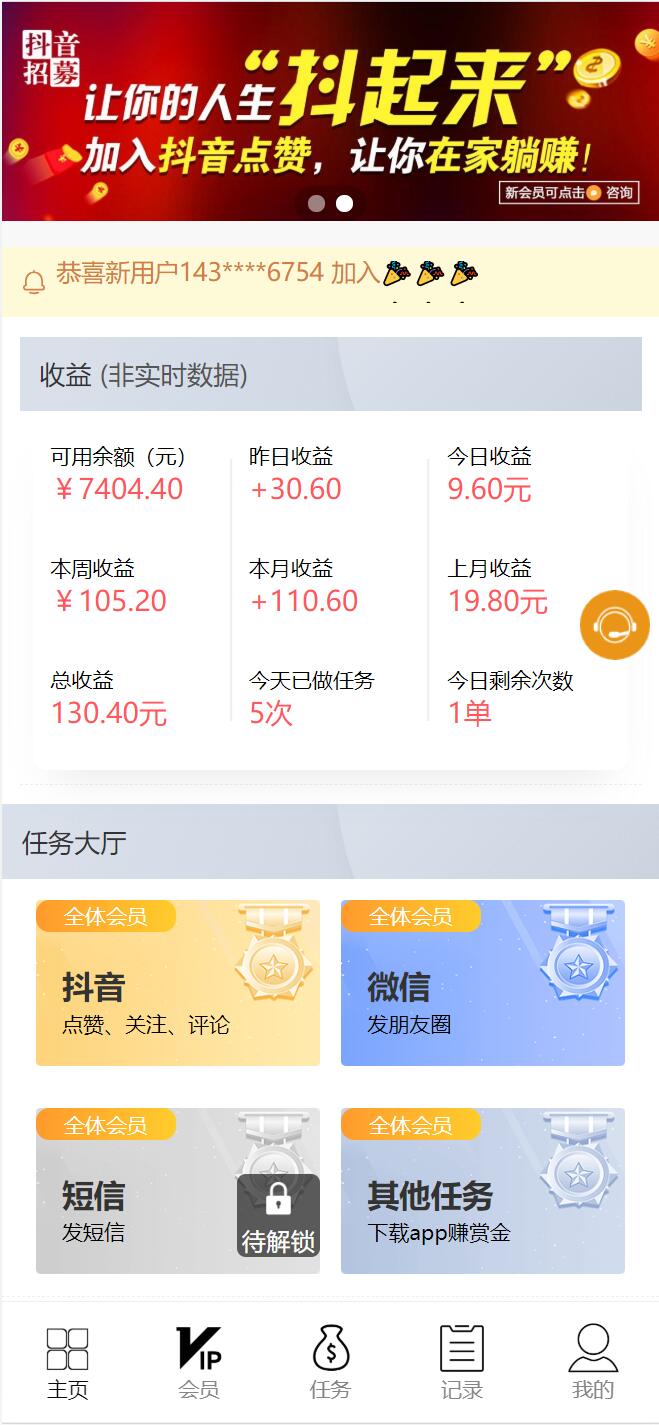Image resolution: width=659 pixels, height=1425 pixels.
Task: Go to the 任务 tab
Action: click(330, 1362)
